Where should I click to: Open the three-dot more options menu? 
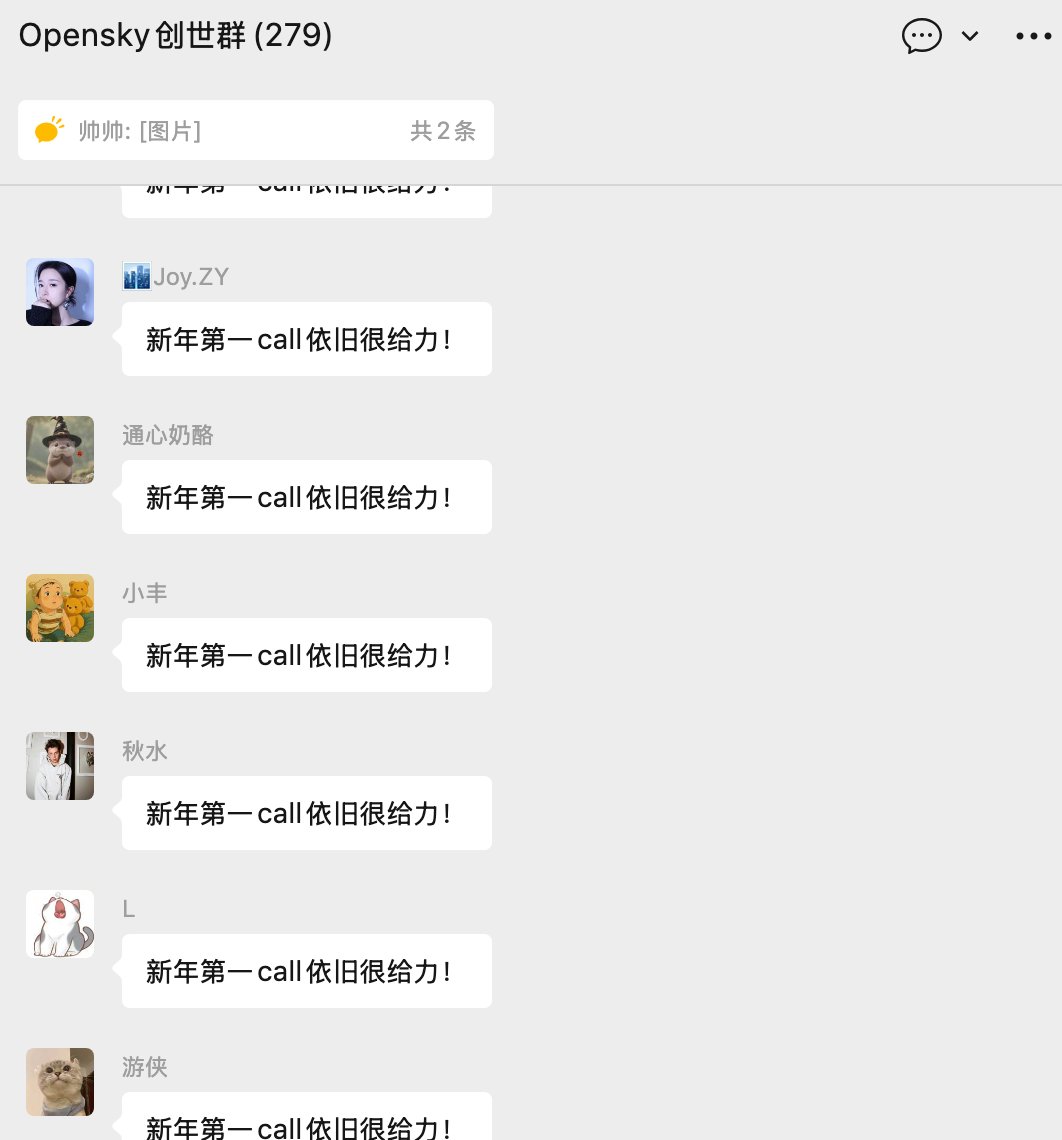click(x=1033, y=36)
